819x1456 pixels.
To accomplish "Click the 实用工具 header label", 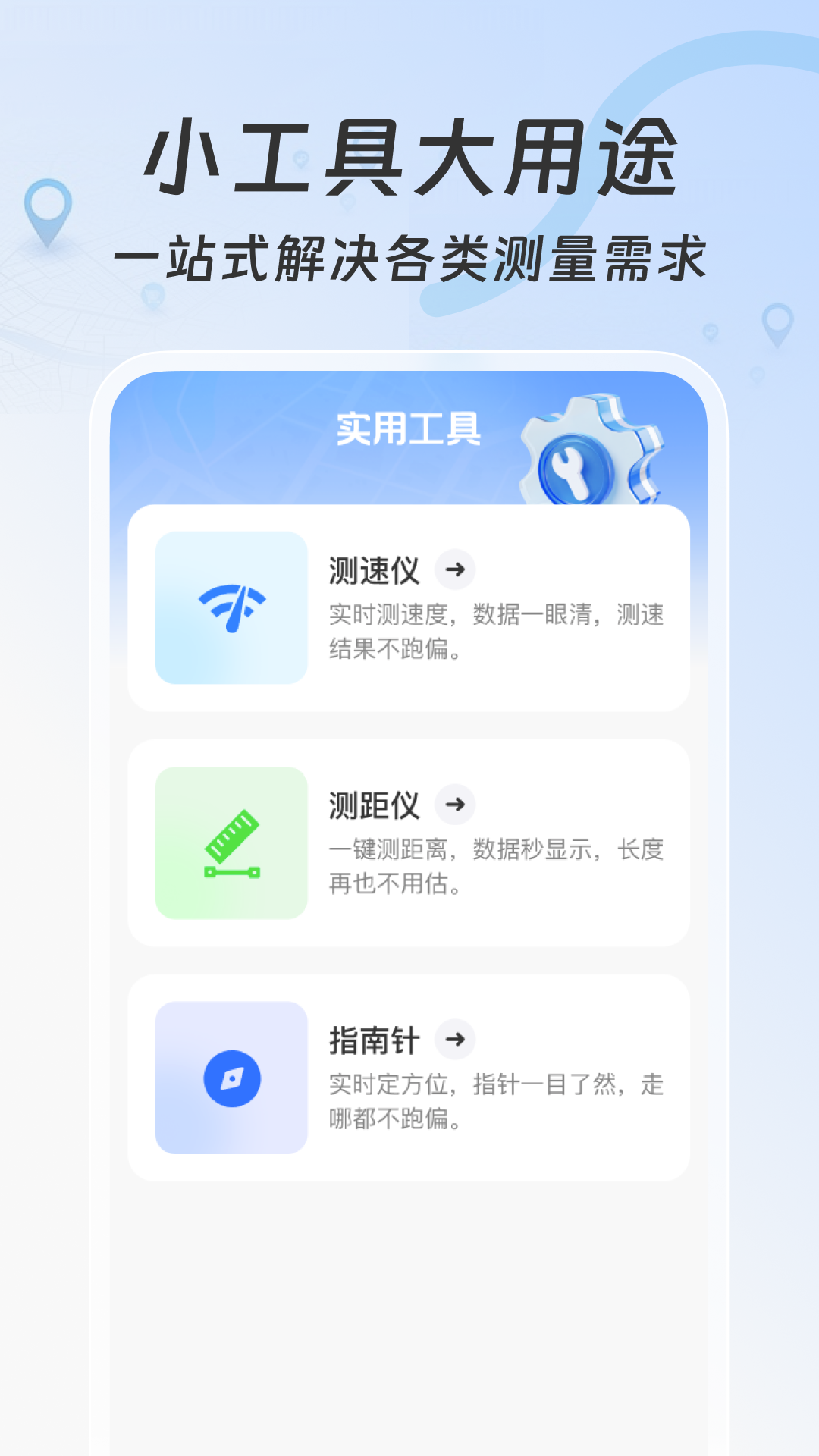I will coord(409,428).
